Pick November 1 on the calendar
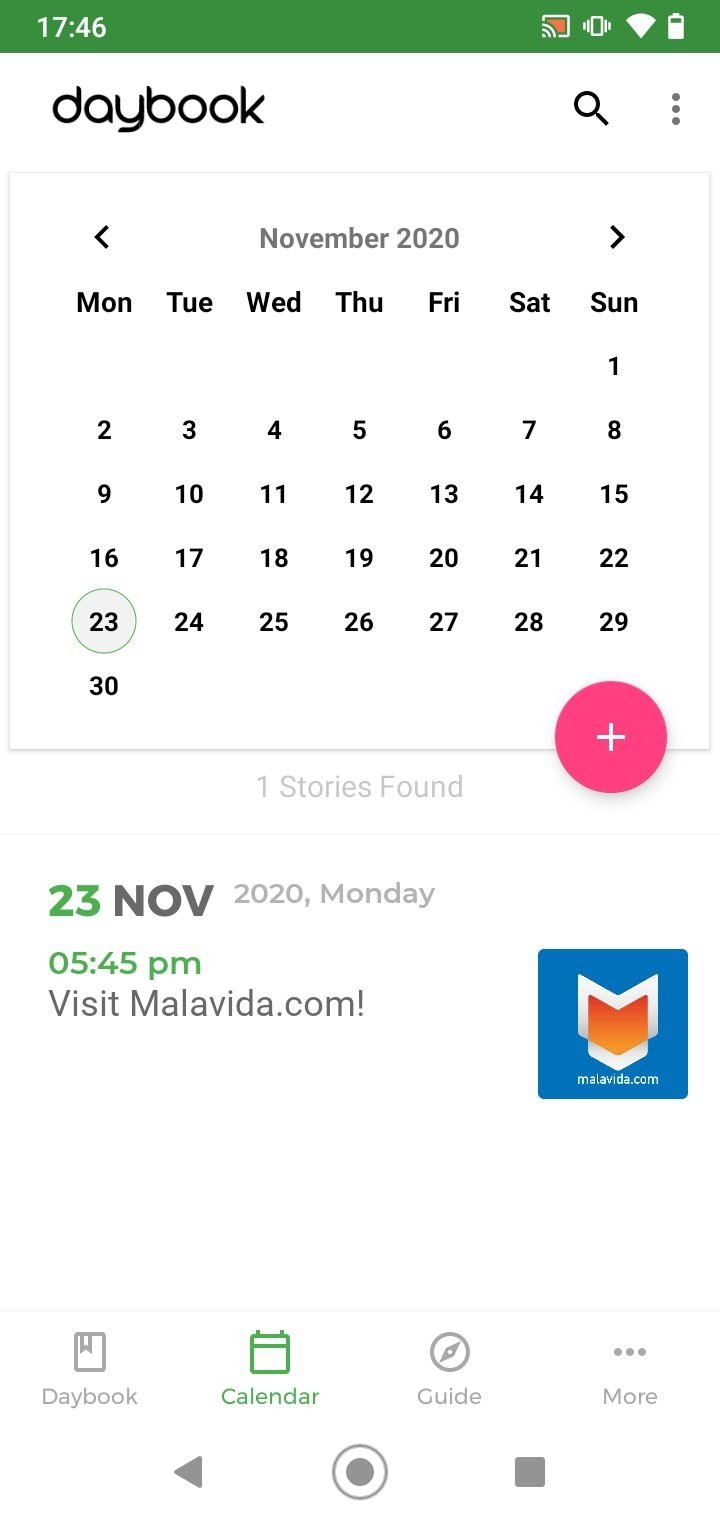The height and width of the screenshot is (1520, 720). click(x=614, y=366)
